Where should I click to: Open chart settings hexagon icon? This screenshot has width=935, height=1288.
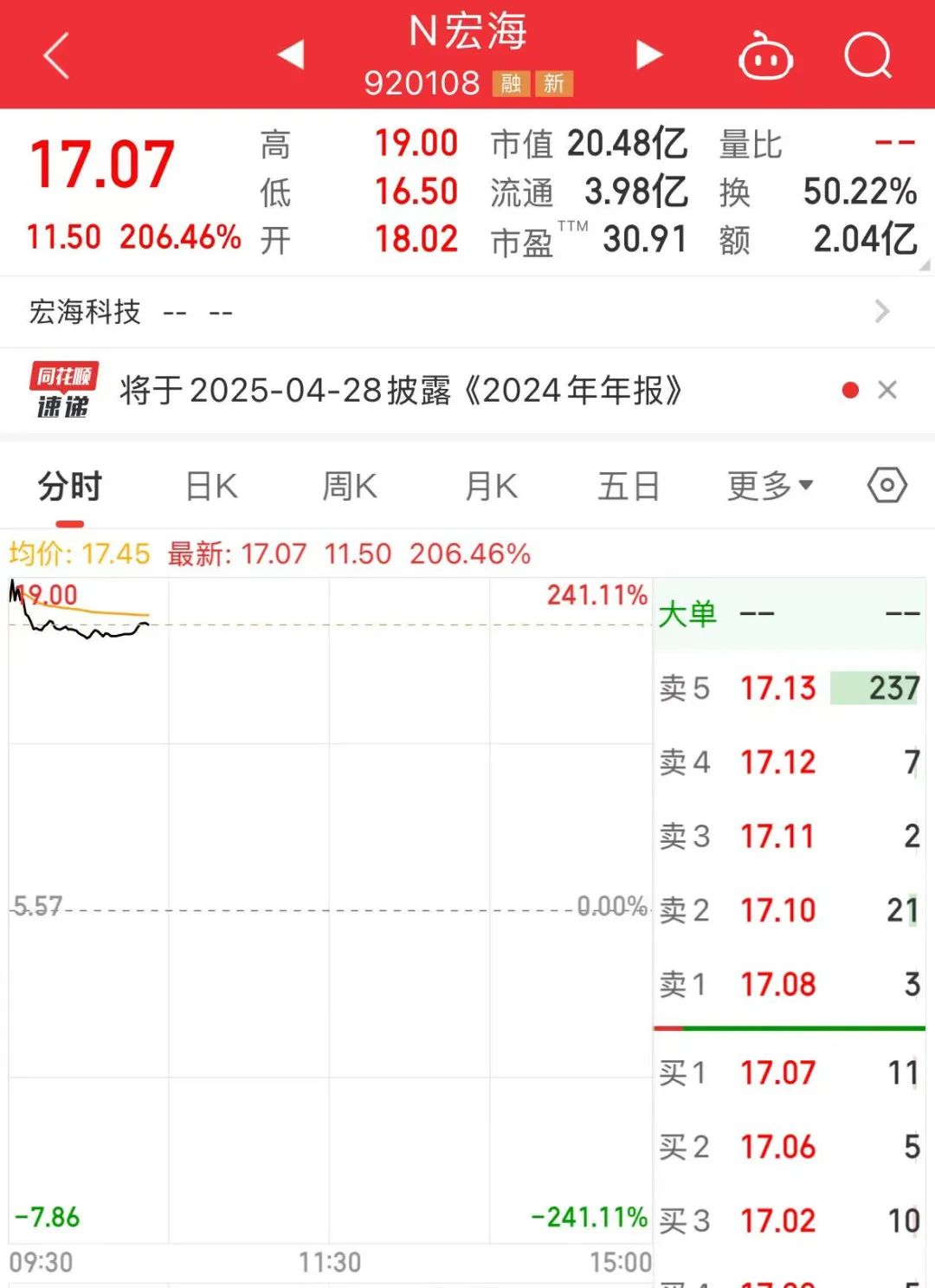[887, 486]
